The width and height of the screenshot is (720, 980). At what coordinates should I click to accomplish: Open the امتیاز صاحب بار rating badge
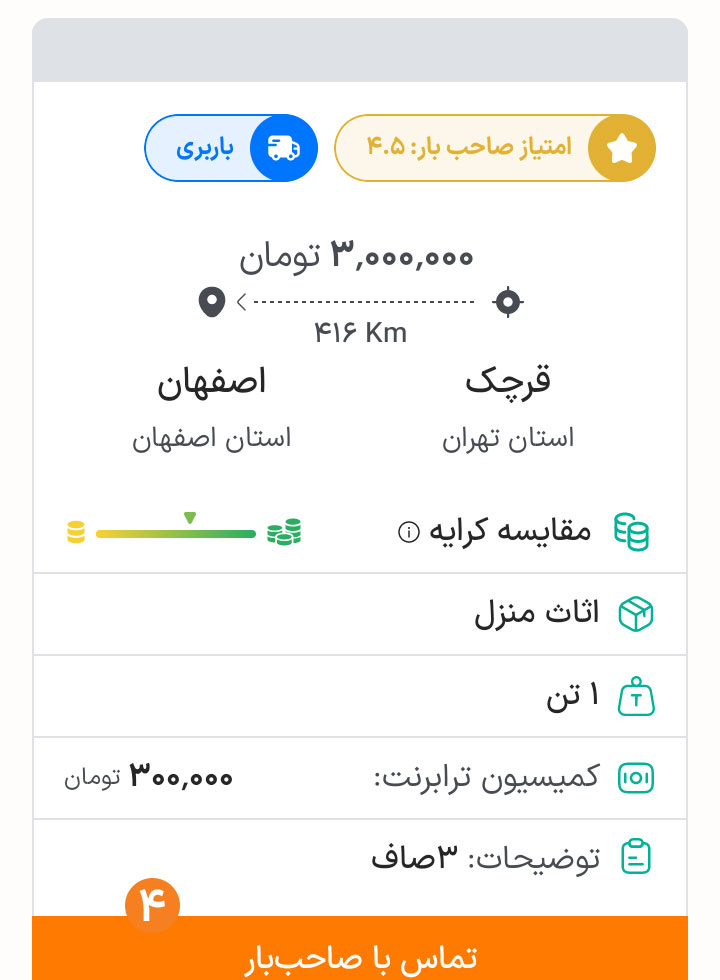[494, 148]
